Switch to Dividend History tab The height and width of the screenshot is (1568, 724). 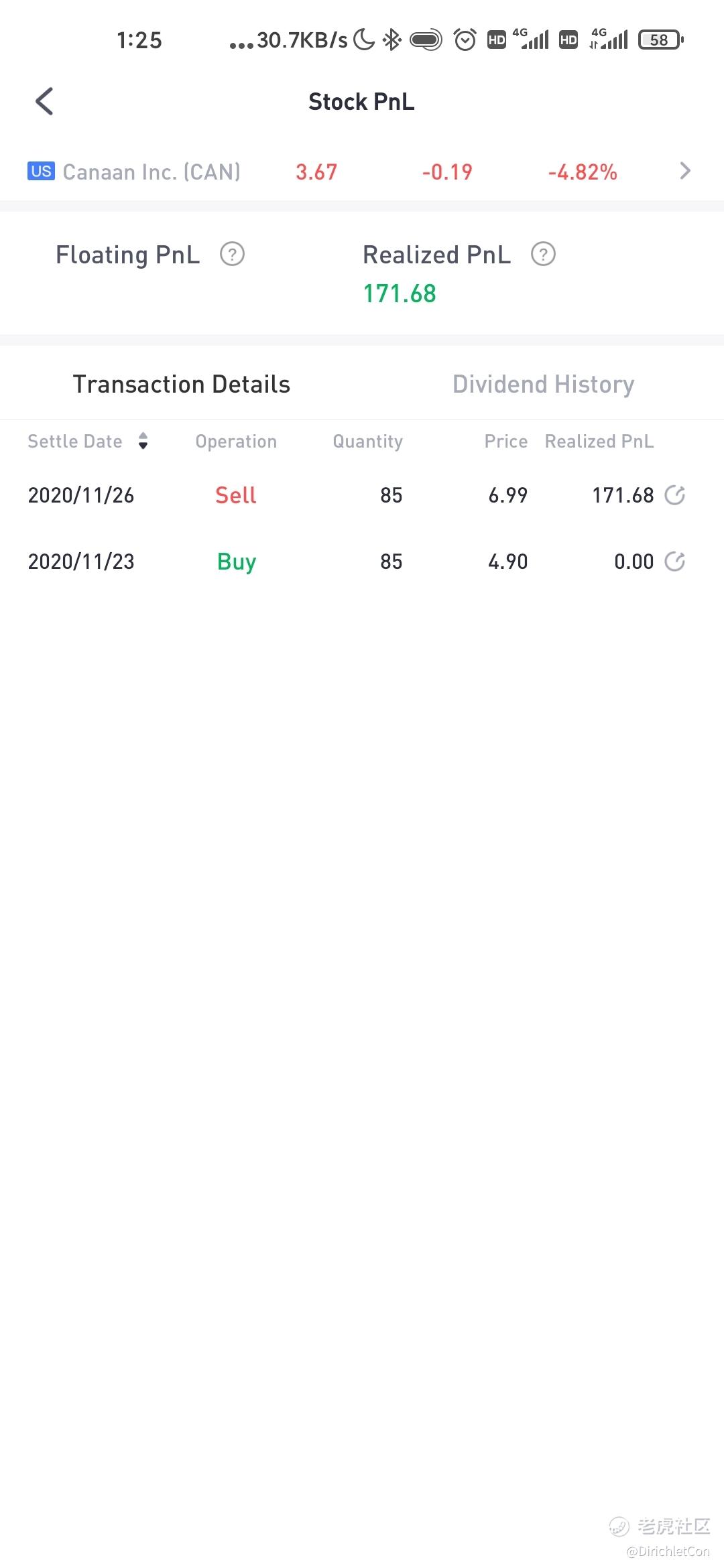[x=543, y=384]
